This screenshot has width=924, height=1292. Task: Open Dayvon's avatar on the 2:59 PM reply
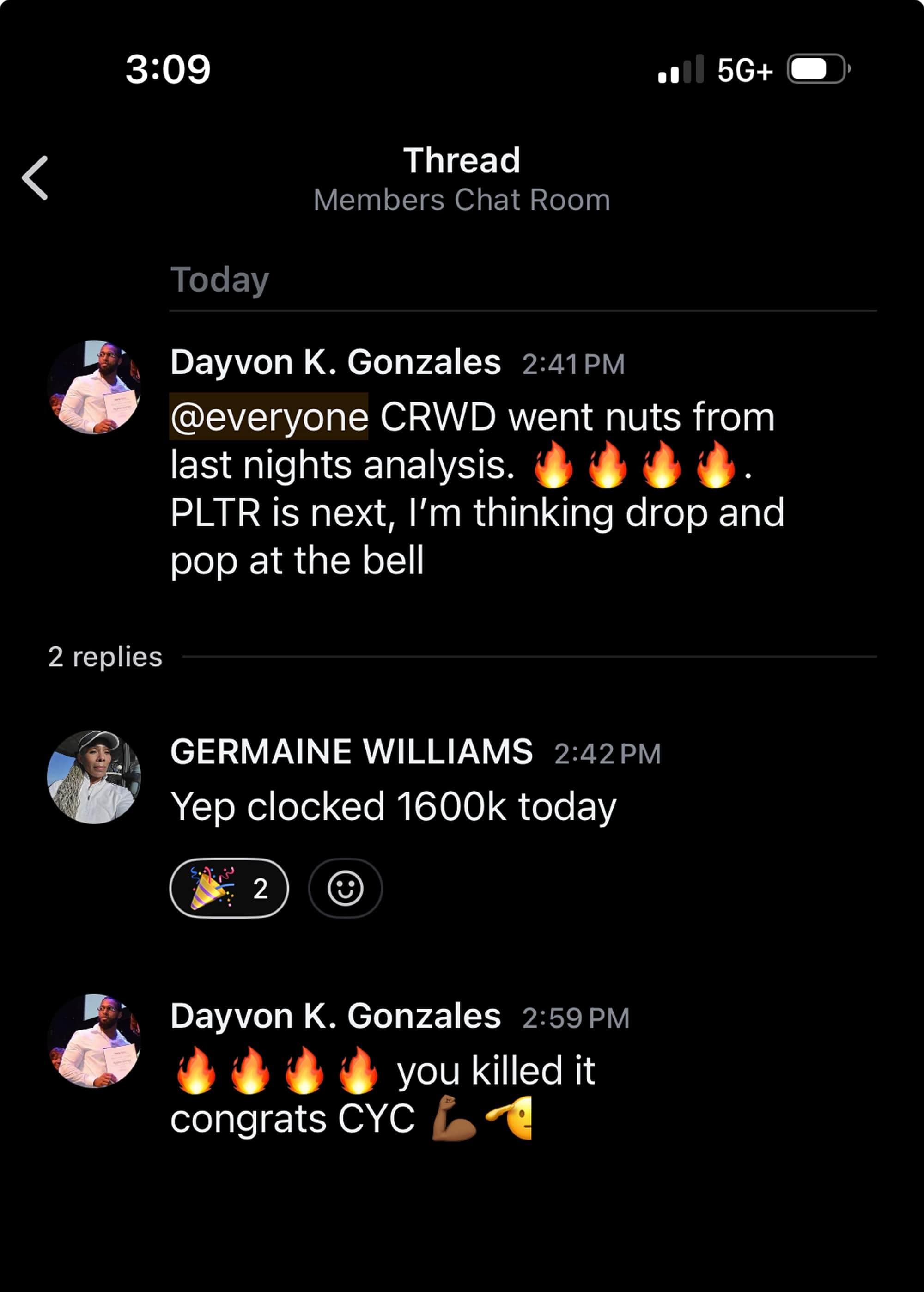(x=94, y=1041)
